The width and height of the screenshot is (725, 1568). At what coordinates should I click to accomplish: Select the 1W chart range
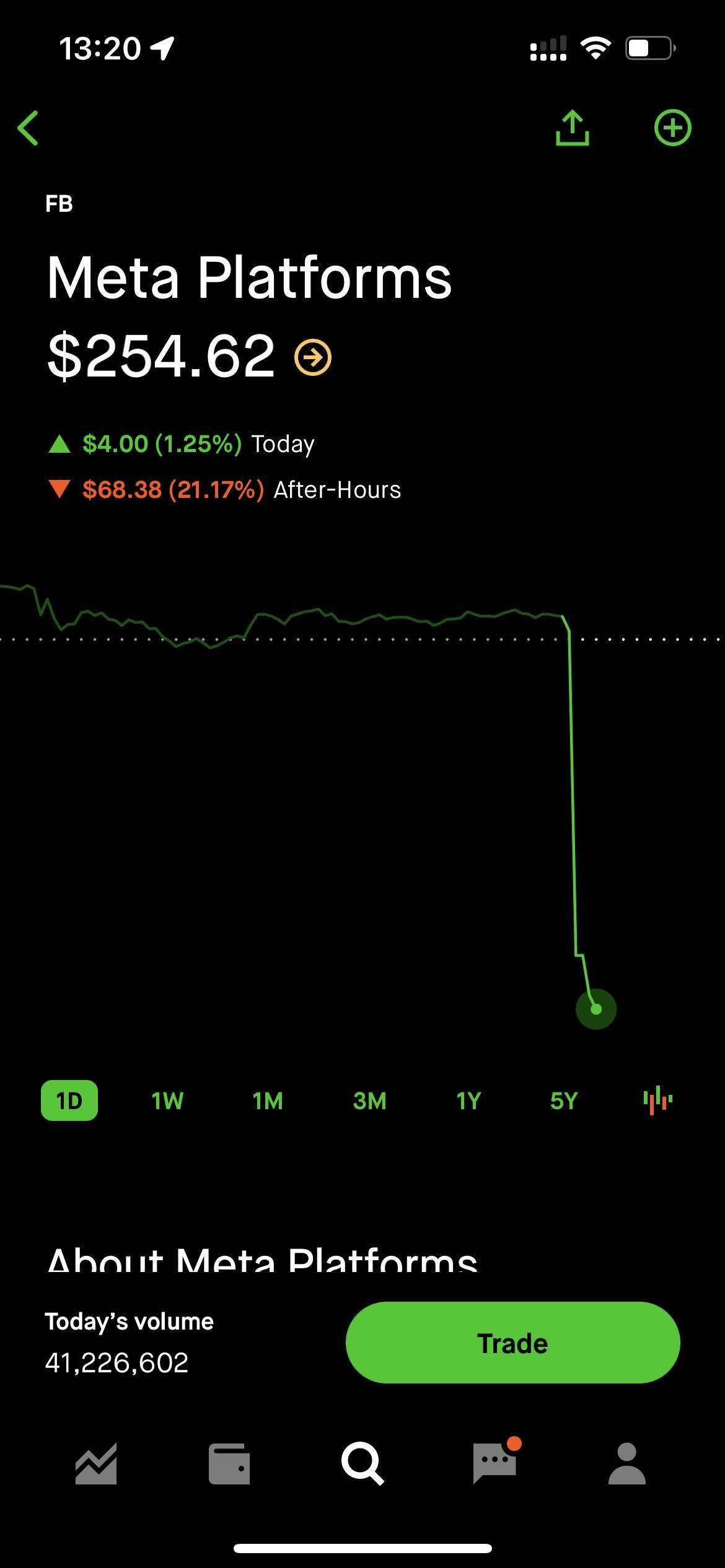(166, 1100)
